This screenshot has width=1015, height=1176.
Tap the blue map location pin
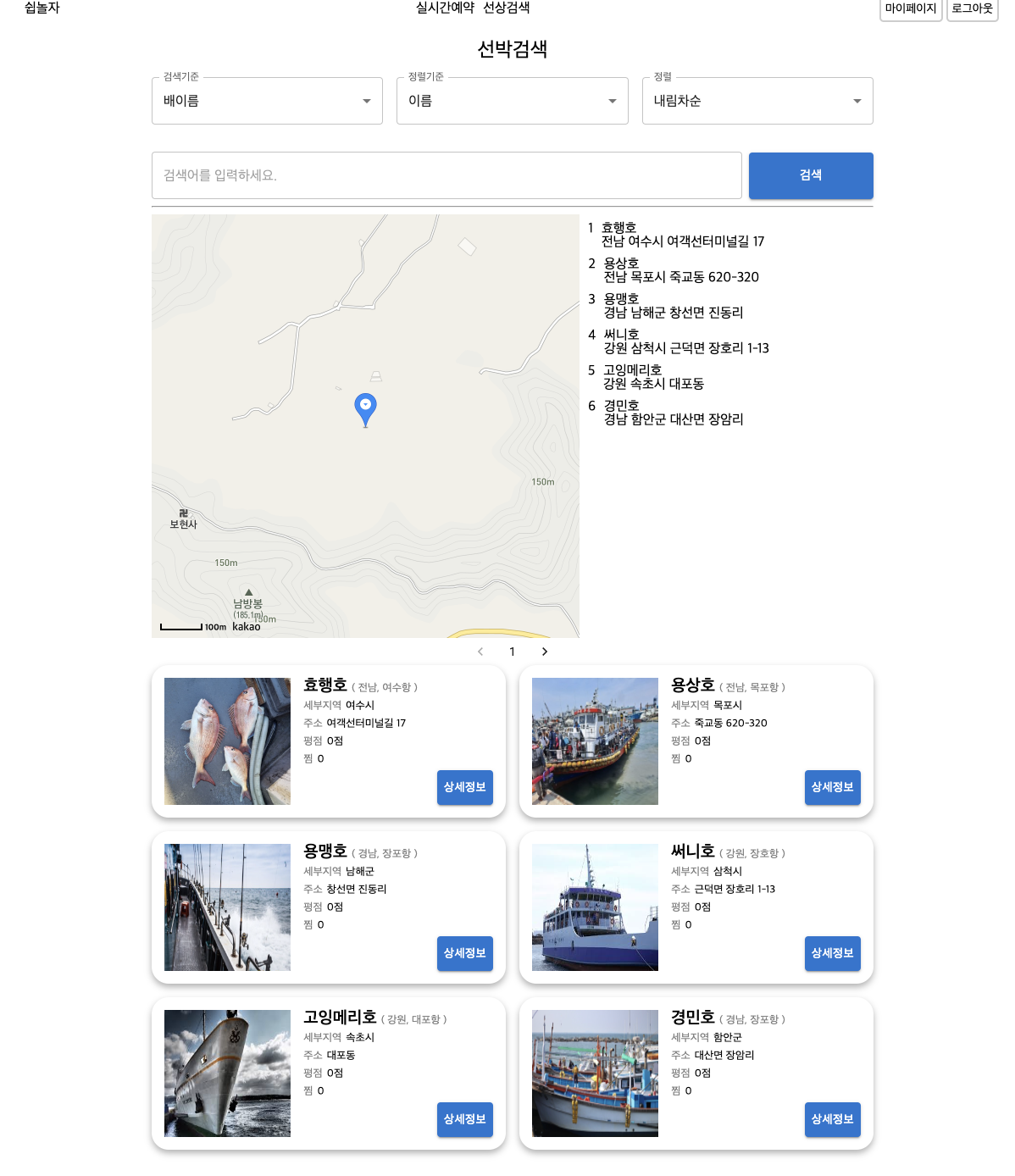(365, 408)
